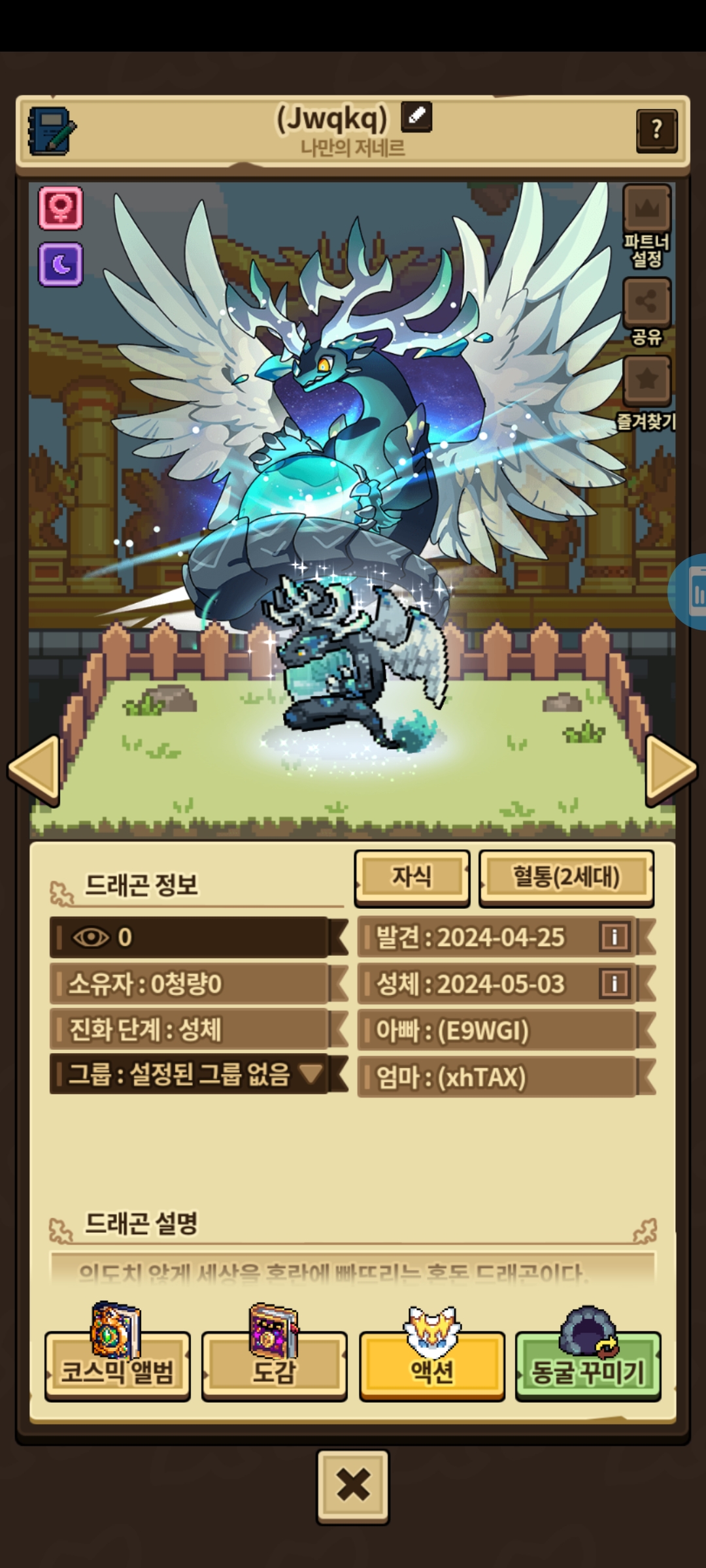This screenshot has height=1568, width=706.
Task: Edit the dragon name with pencil icon
Action: (x=416, y=118)
